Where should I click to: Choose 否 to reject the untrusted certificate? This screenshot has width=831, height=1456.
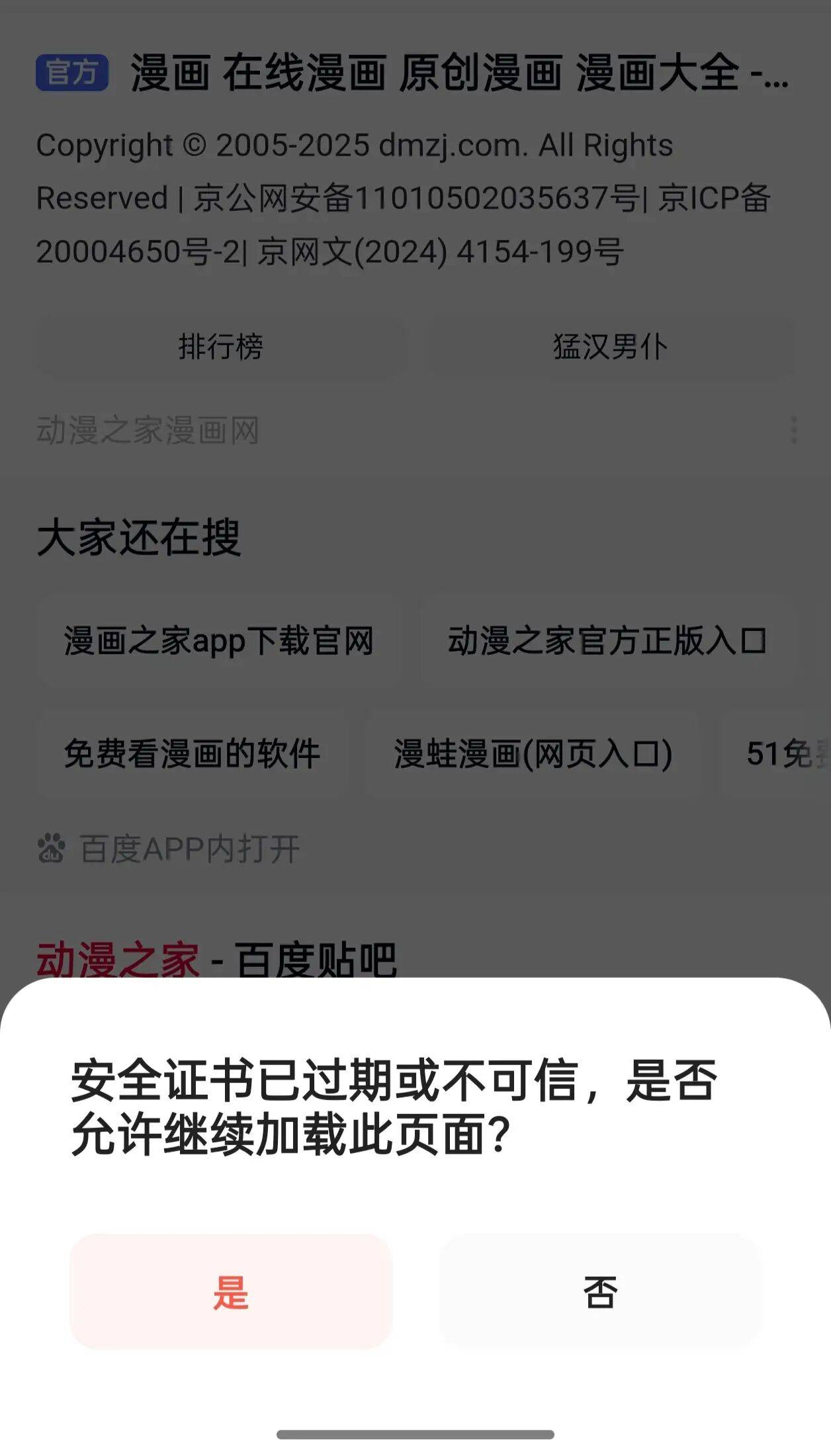600,1292
